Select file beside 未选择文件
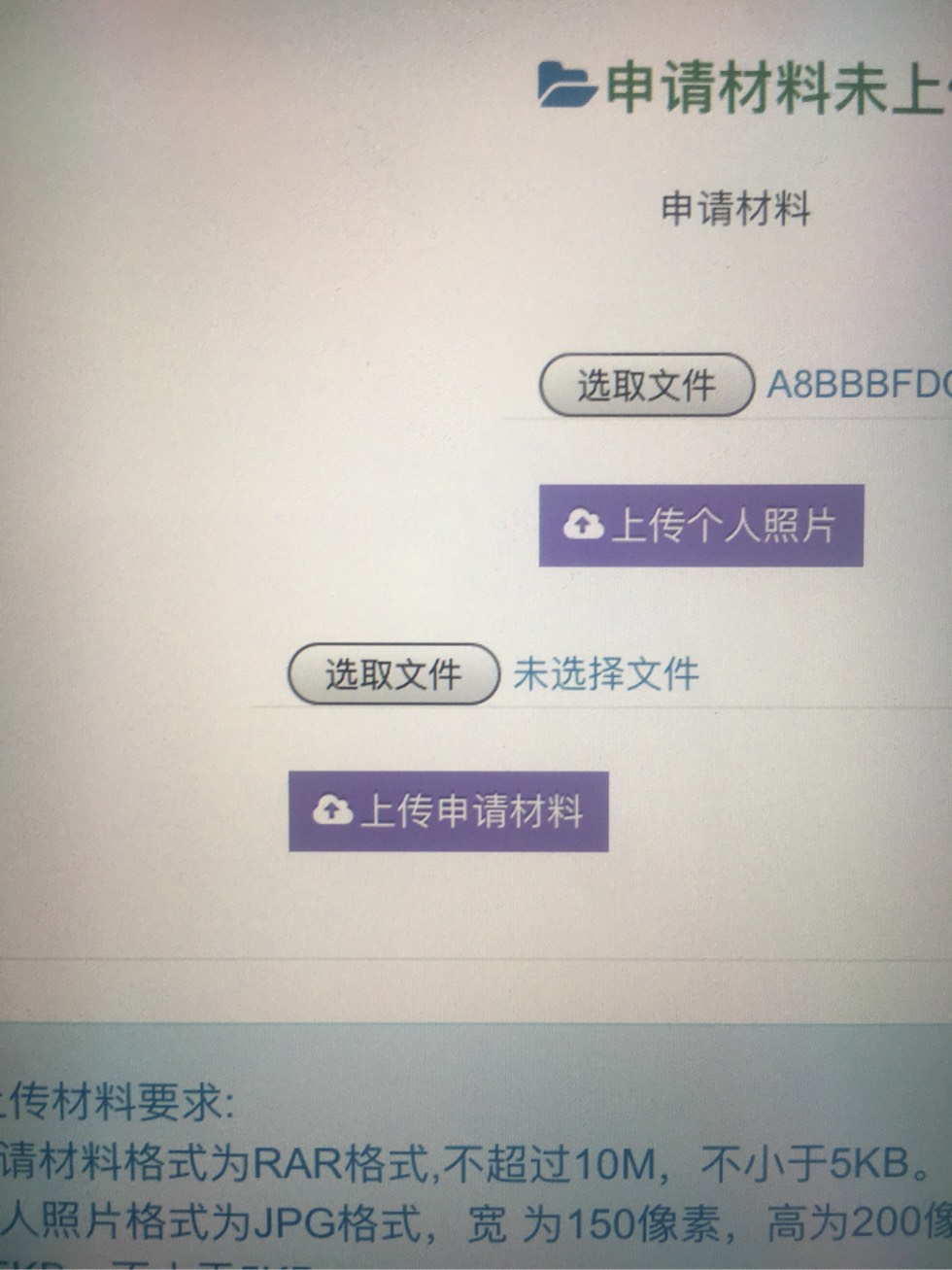 pyautogui.click(x=393, y=673)
